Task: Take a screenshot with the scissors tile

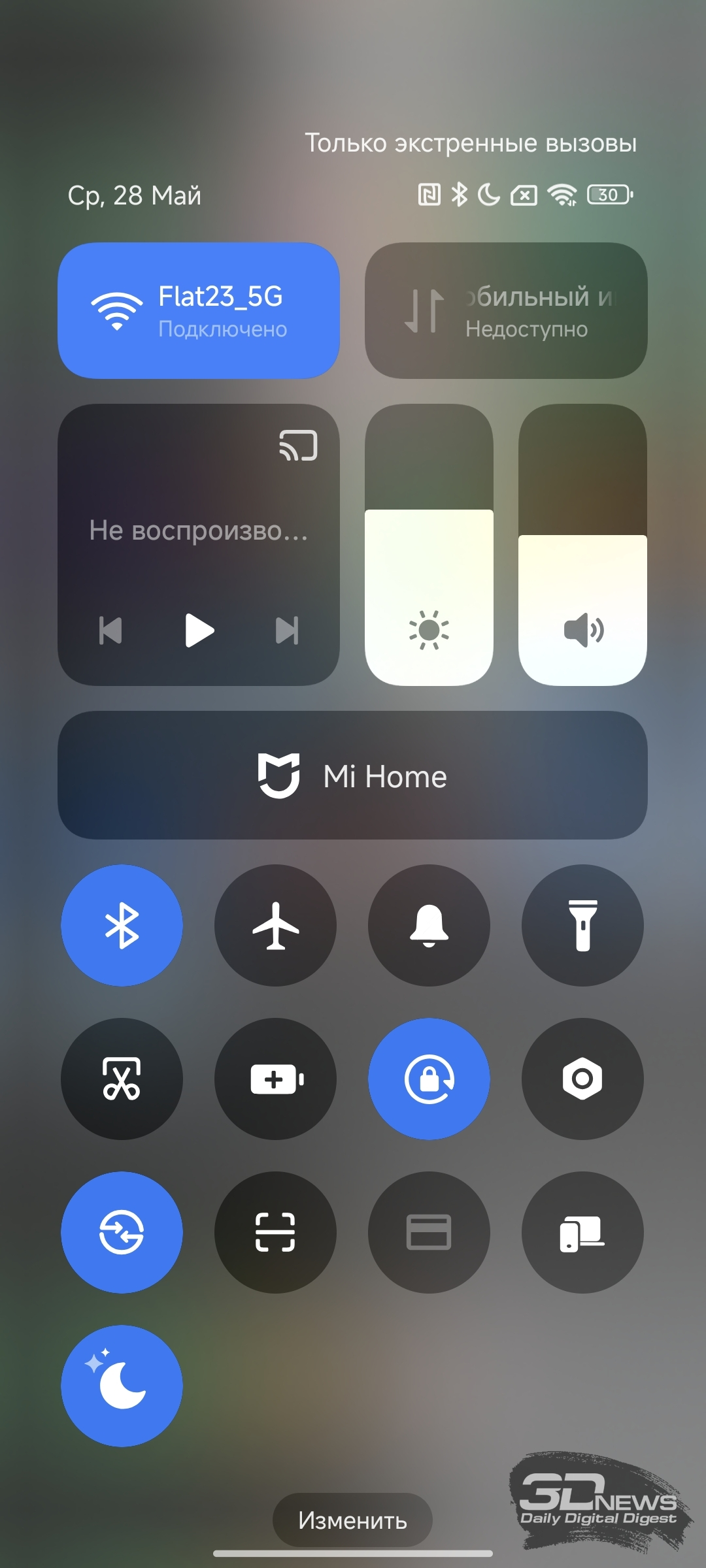Action: point(122,1079)
